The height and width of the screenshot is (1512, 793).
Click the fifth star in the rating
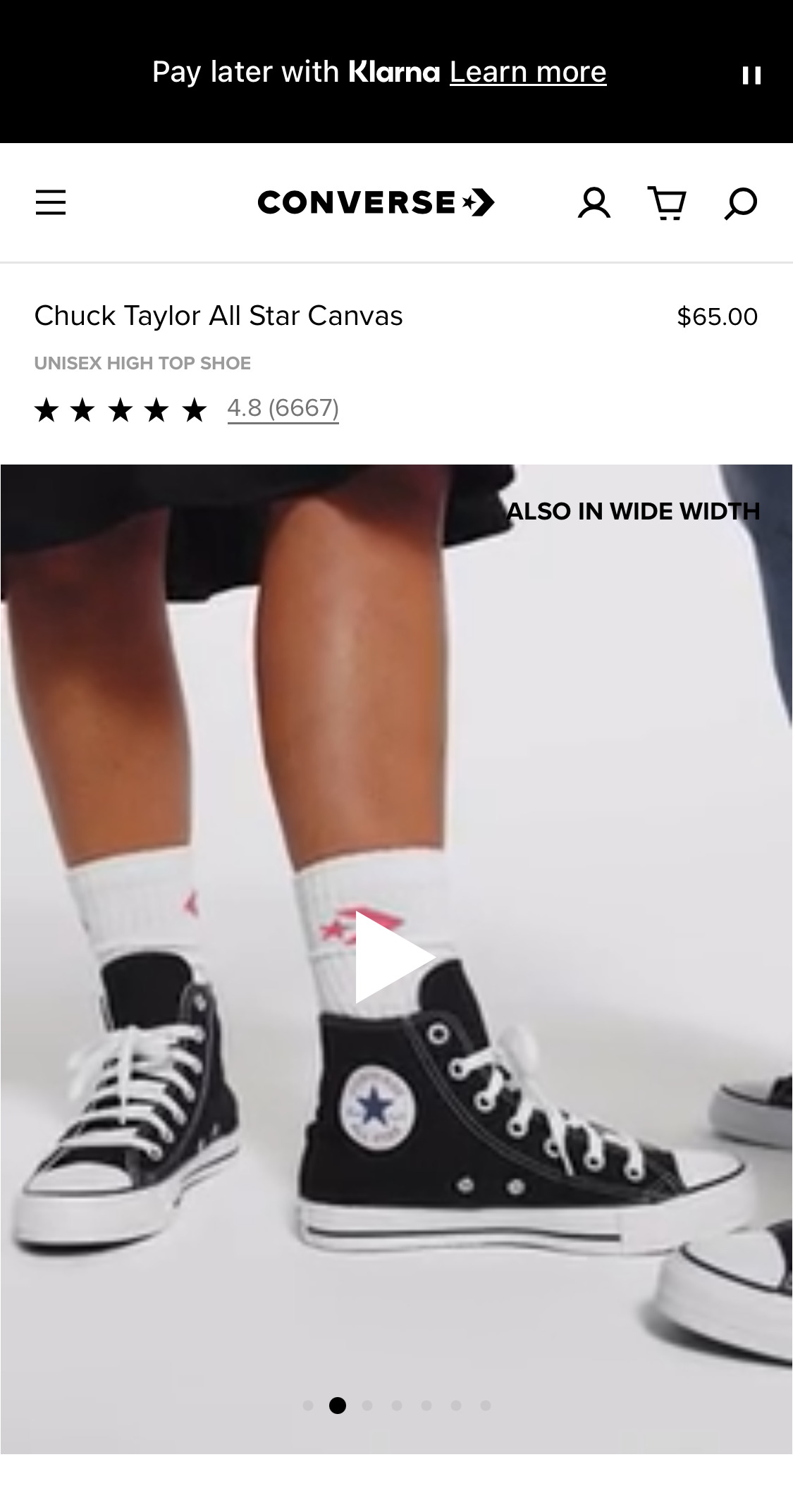point(194,409)
